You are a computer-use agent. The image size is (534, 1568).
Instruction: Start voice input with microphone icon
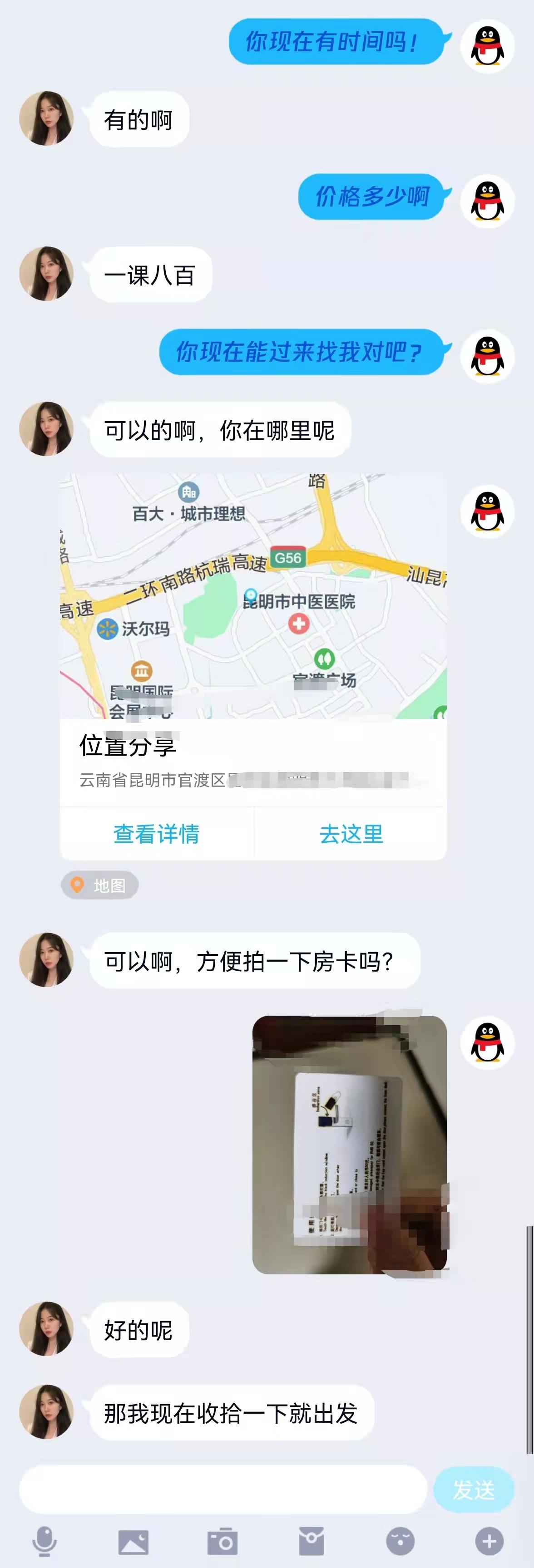[44, 1542]
